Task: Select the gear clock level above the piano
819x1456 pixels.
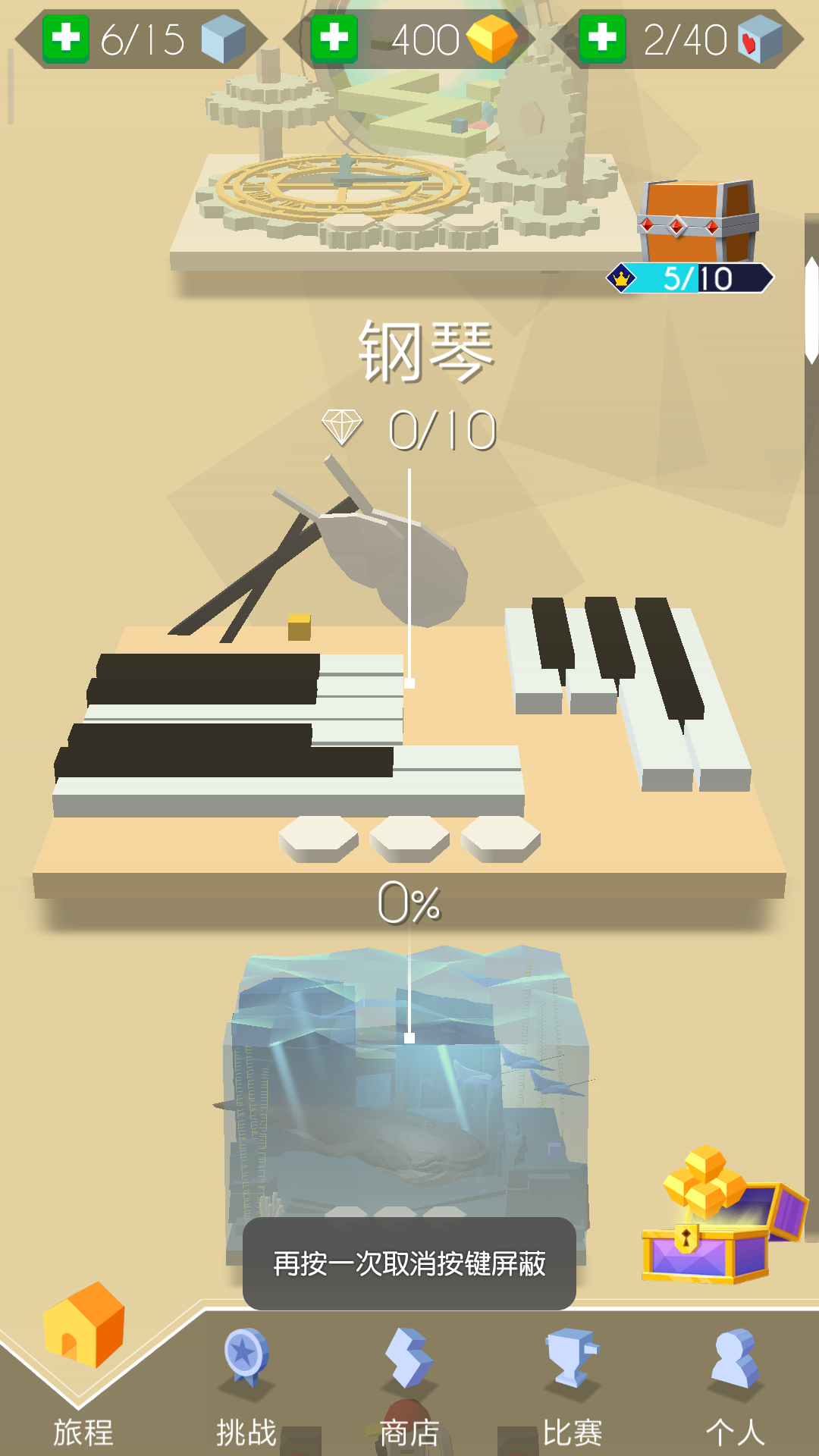Action: pos(402,174)
